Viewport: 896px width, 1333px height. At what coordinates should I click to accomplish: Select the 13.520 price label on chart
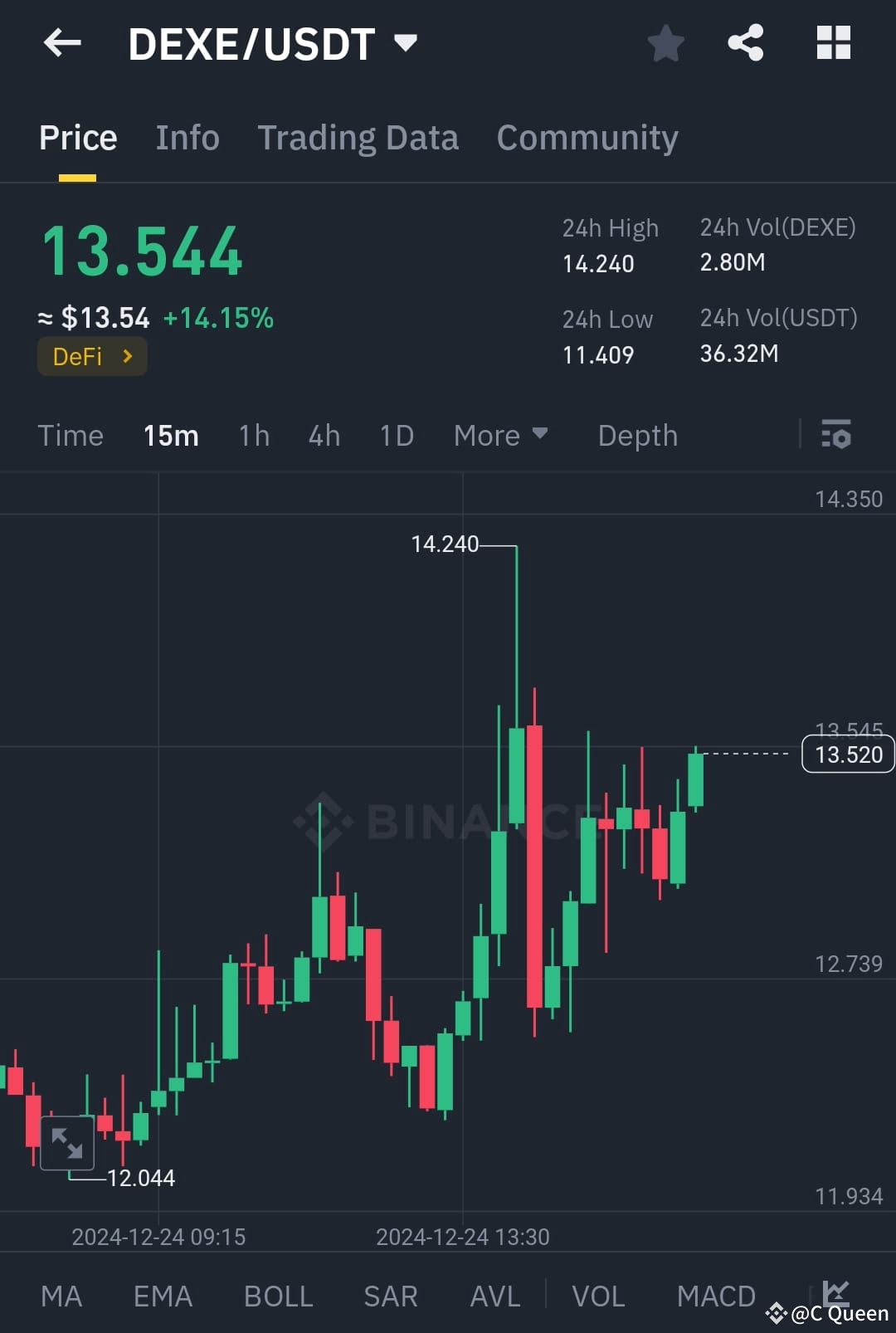847,754
